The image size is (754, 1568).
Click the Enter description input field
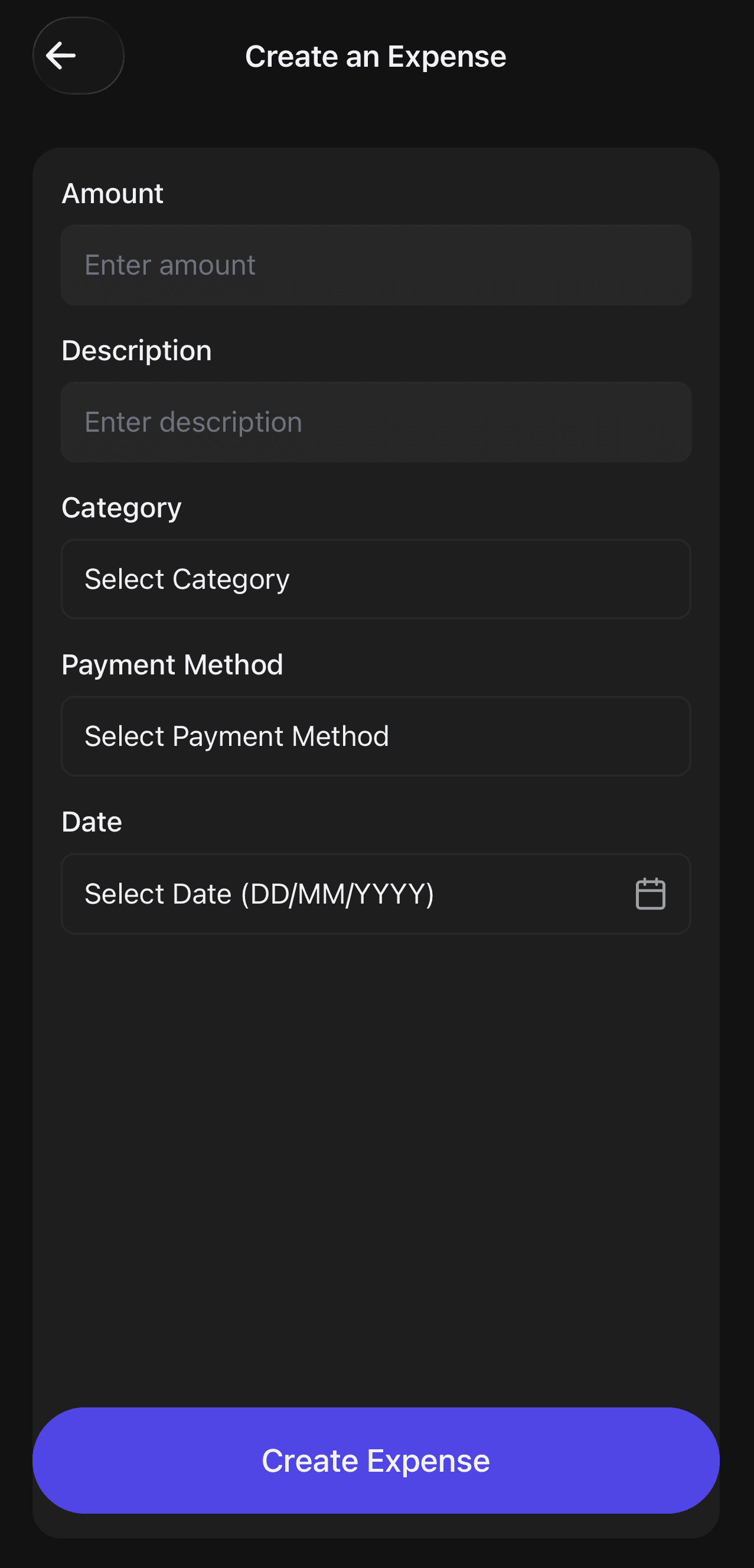[375, 422]
